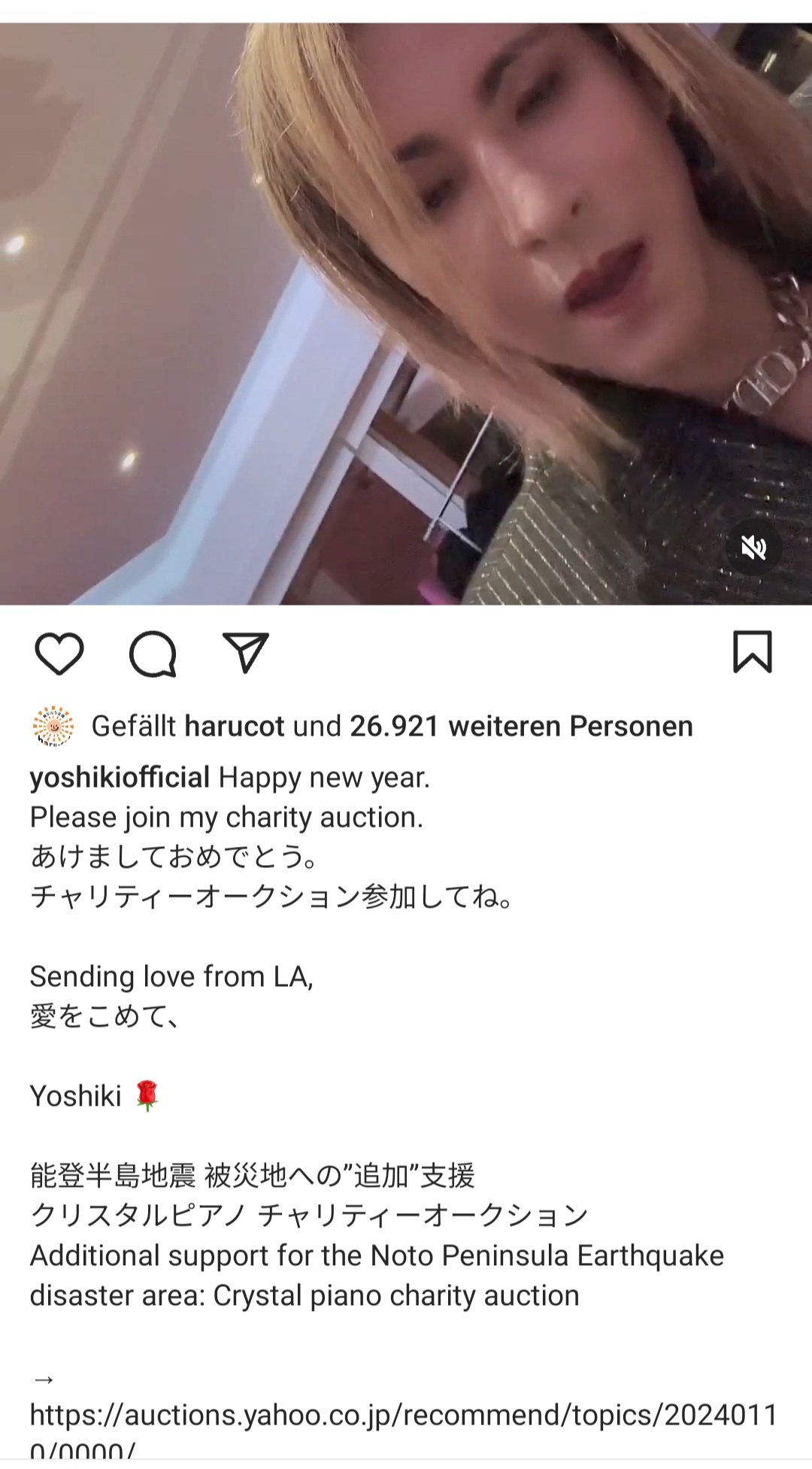View harucot's profile from likes line
Screen dimensions: 812x1469
(235, 726)
